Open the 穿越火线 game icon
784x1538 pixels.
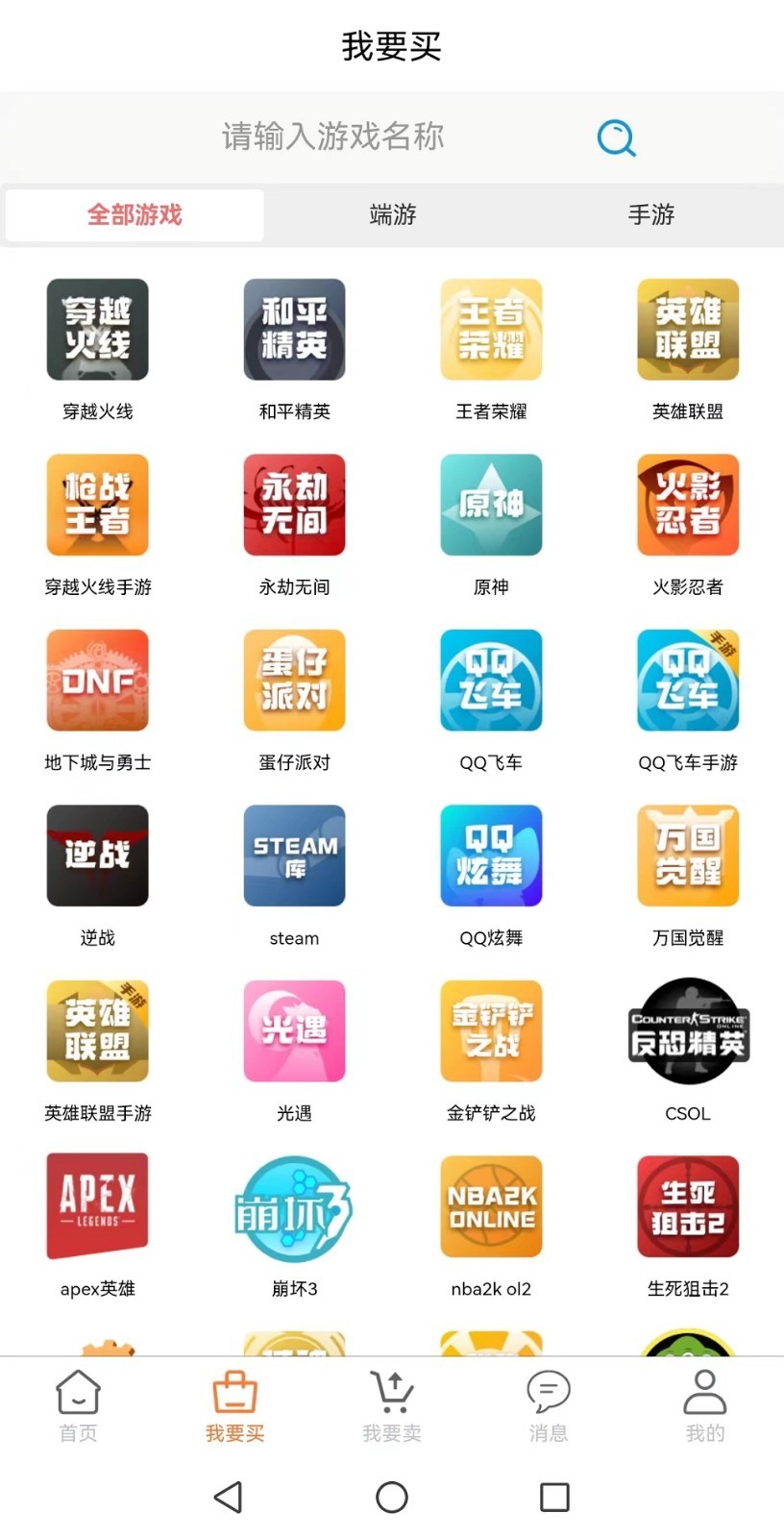tap(96, 329)
